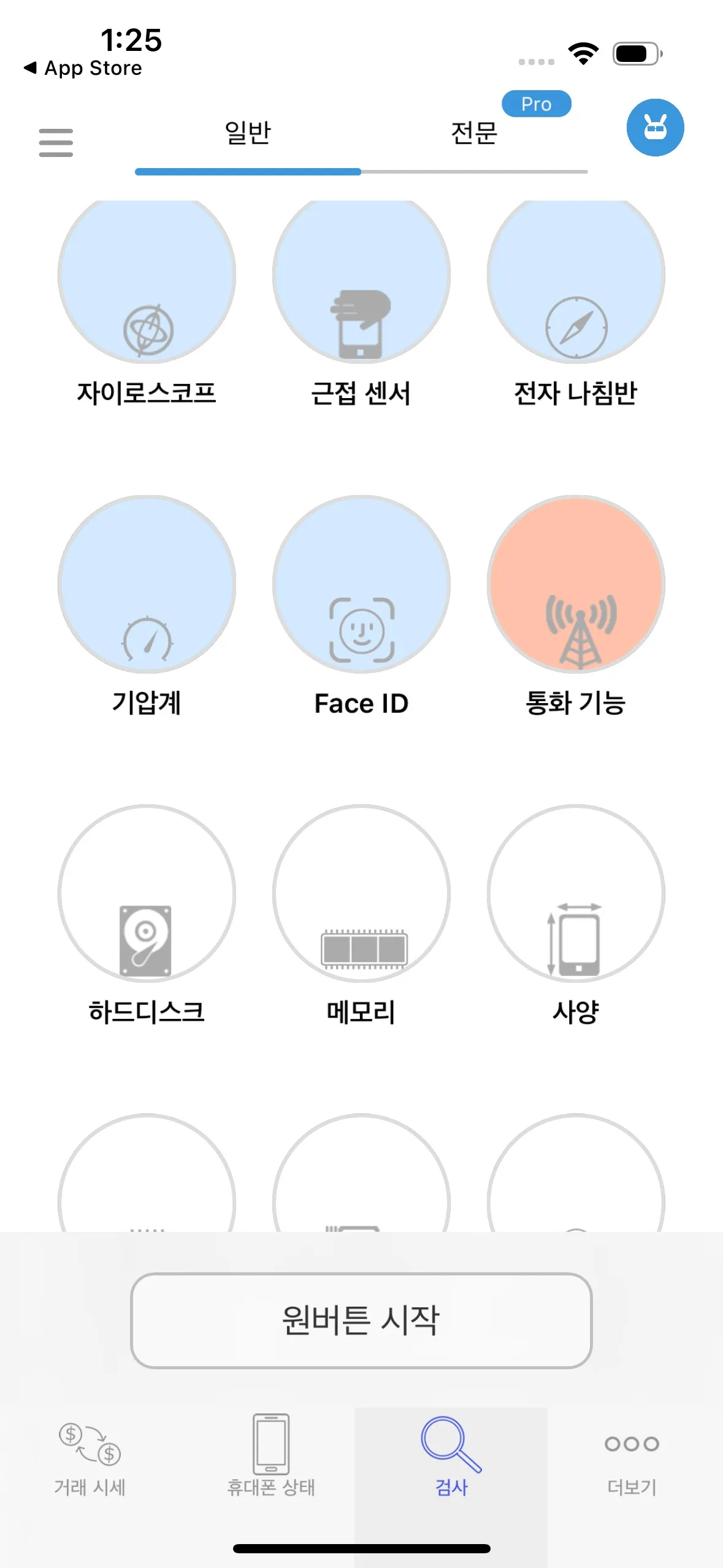The width and height of the screenshot is (723, 1568).
Task: Open the hamburger navigation menu
Action: pos(56,142)
